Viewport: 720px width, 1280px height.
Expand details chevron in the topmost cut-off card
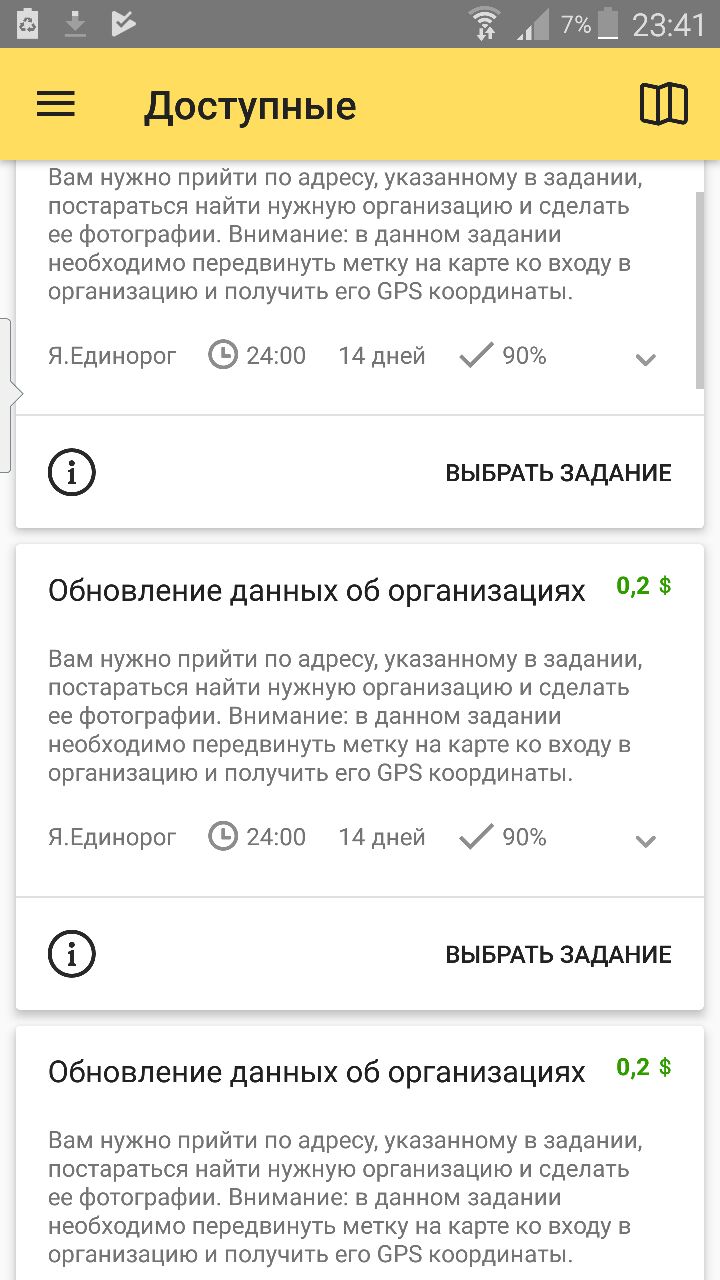[646, 360]
